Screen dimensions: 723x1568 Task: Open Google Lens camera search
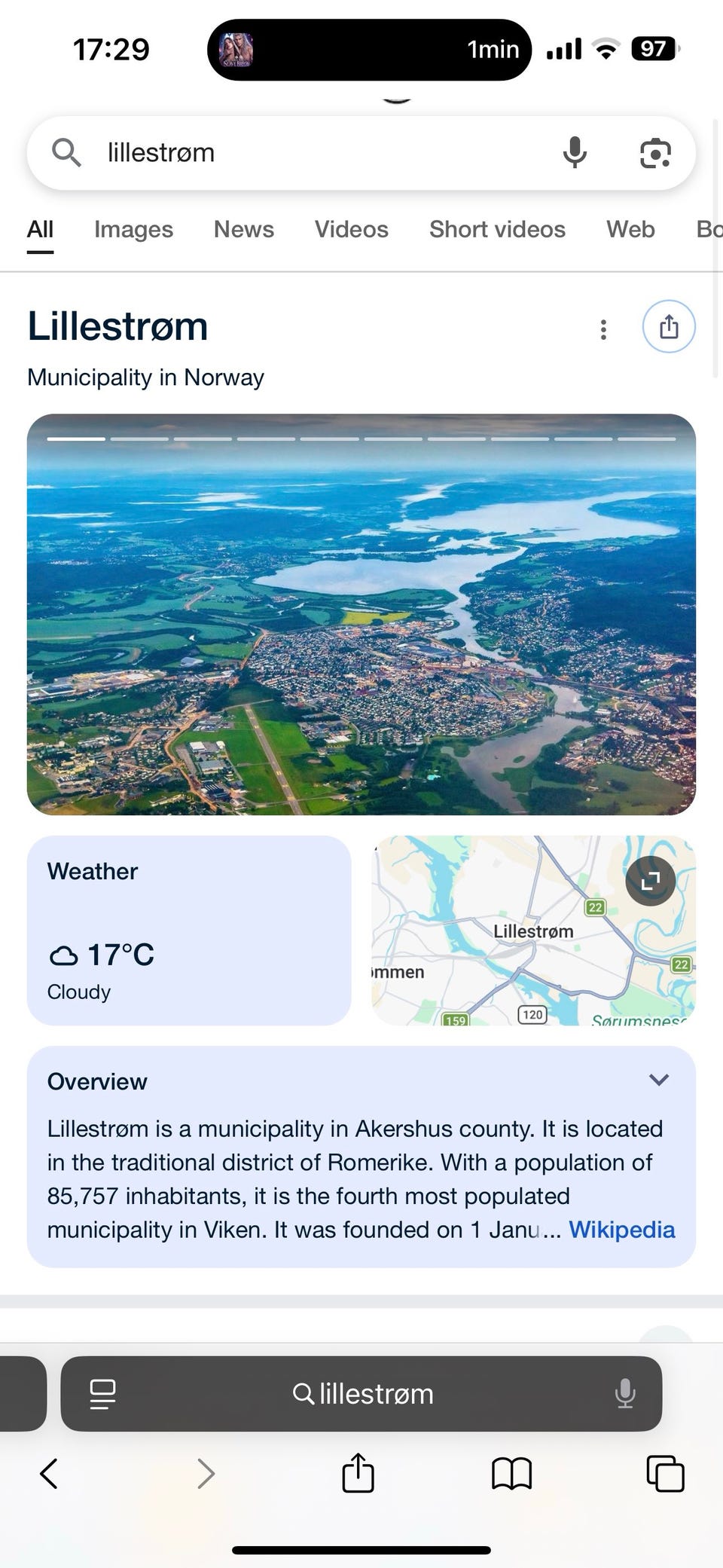coord(655,154)
